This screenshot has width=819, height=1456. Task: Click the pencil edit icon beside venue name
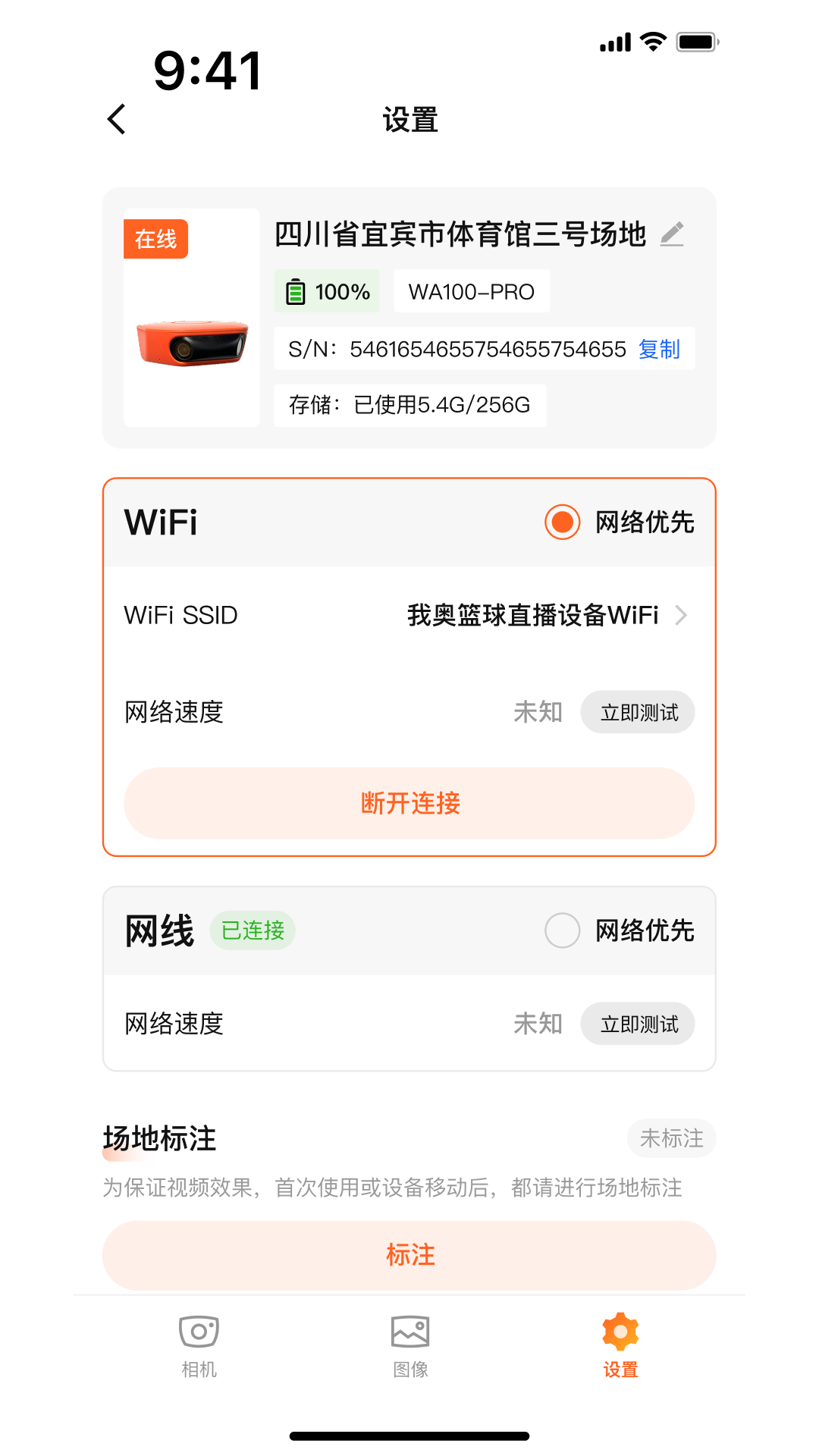click(673, 236)
